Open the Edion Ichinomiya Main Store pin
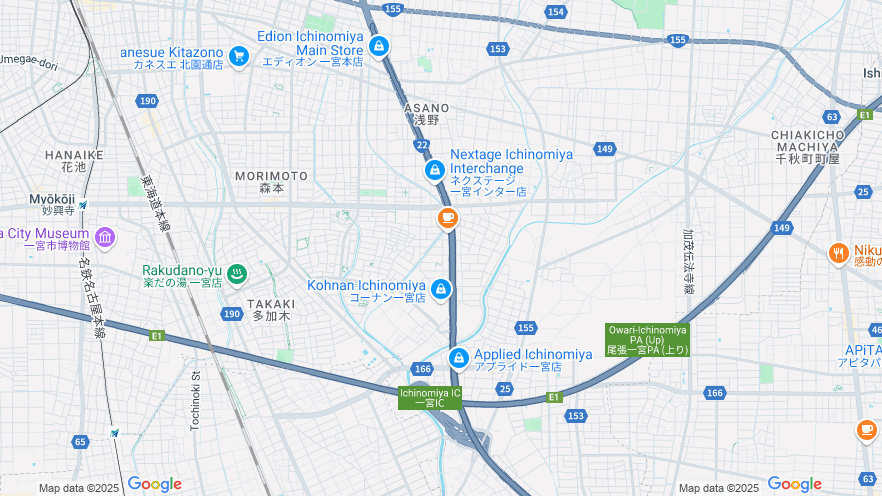 coord(379,46)
